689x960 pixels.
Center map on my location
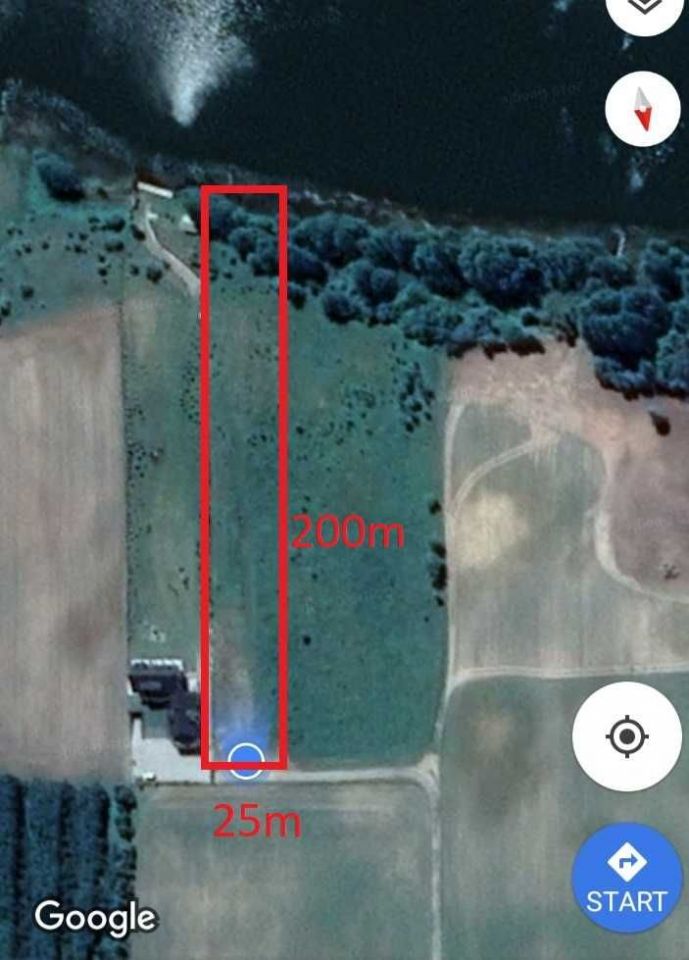[626, 737]
